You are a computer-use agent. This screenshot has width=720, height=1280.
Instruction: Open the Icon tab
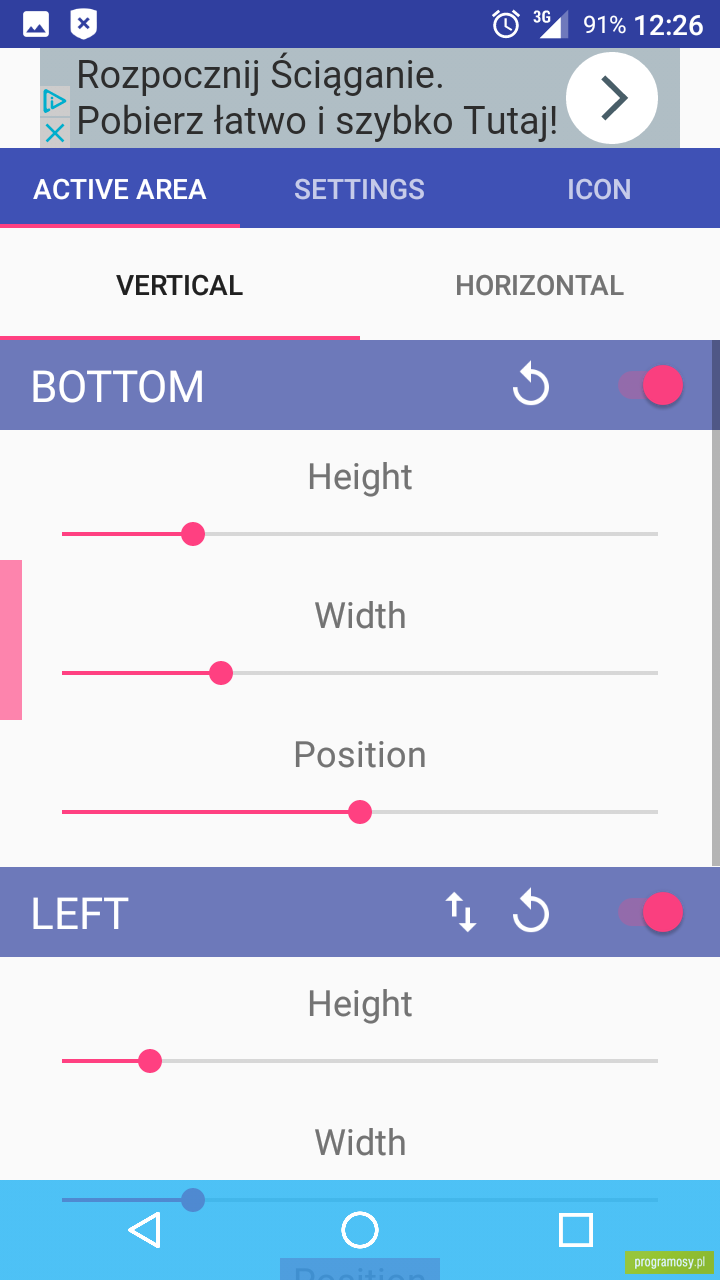599,189
